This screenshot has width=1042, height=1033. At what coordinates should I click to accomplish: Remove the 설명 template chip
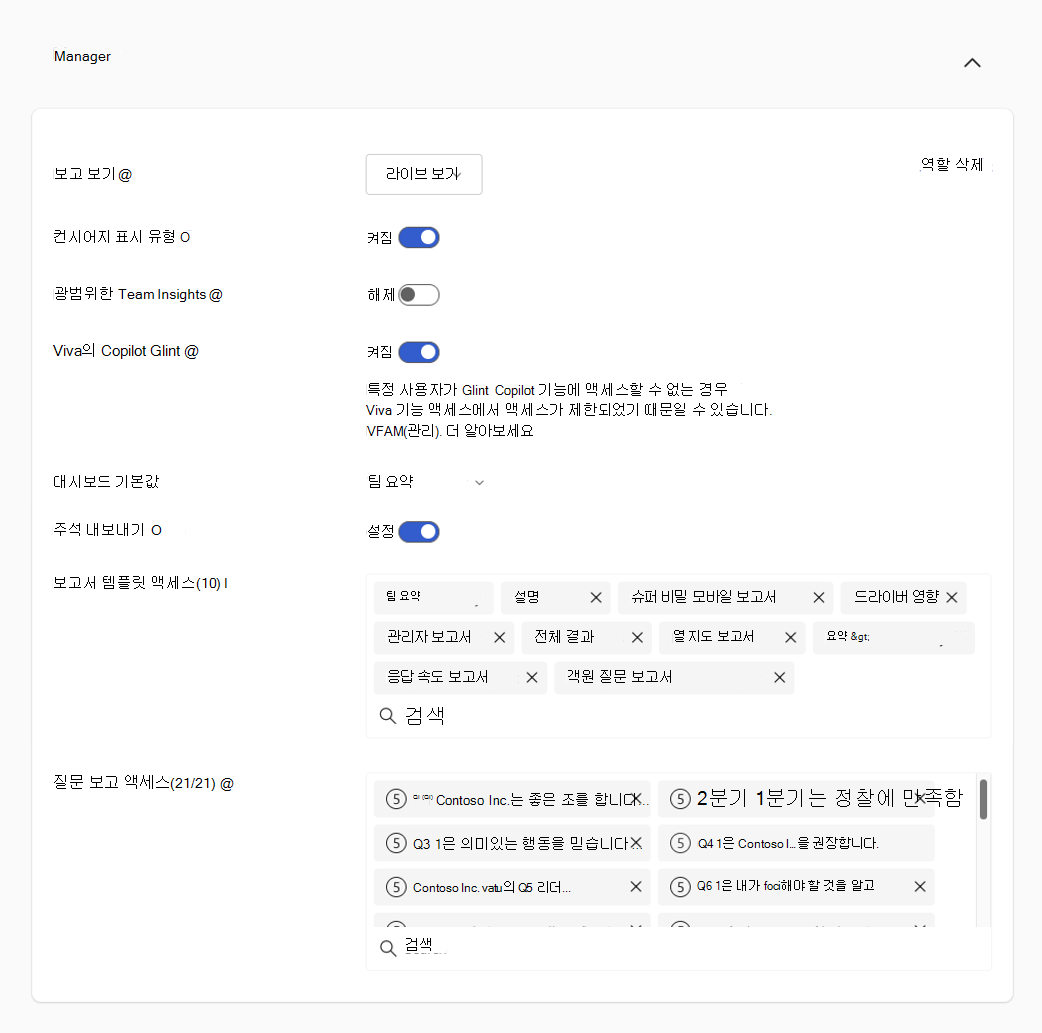click(x=596, y=597)
